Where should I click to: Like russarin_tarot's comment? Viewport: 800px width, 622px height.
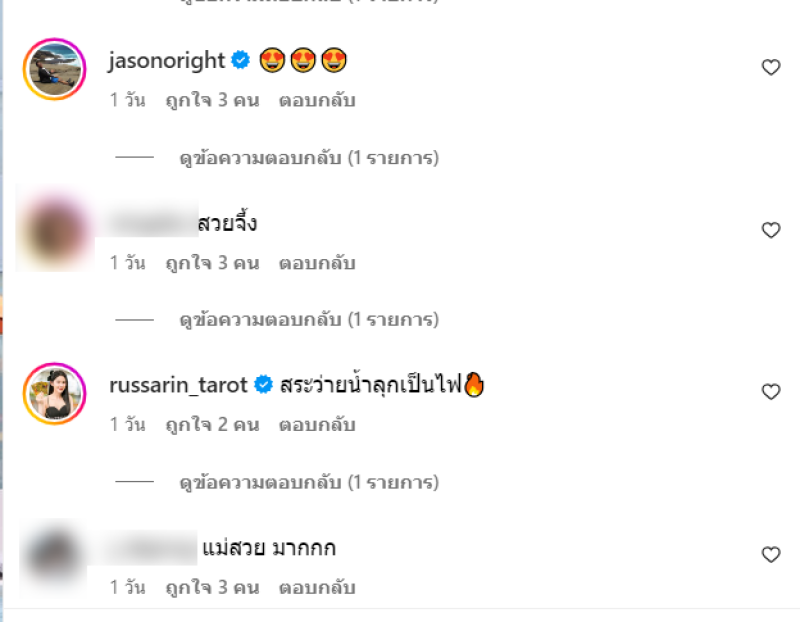[x=770, y=392]
